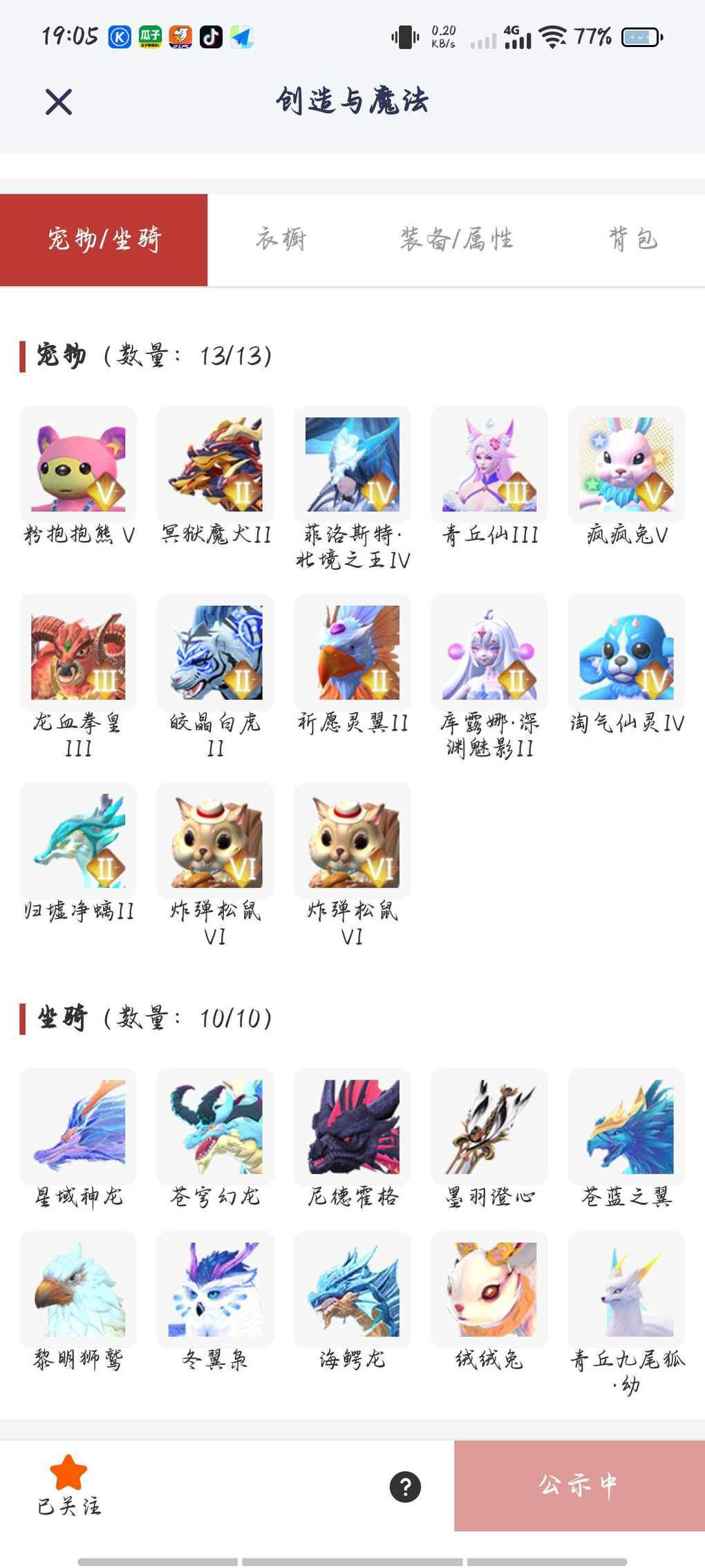View mount 星域神龙

[78, 1127]
